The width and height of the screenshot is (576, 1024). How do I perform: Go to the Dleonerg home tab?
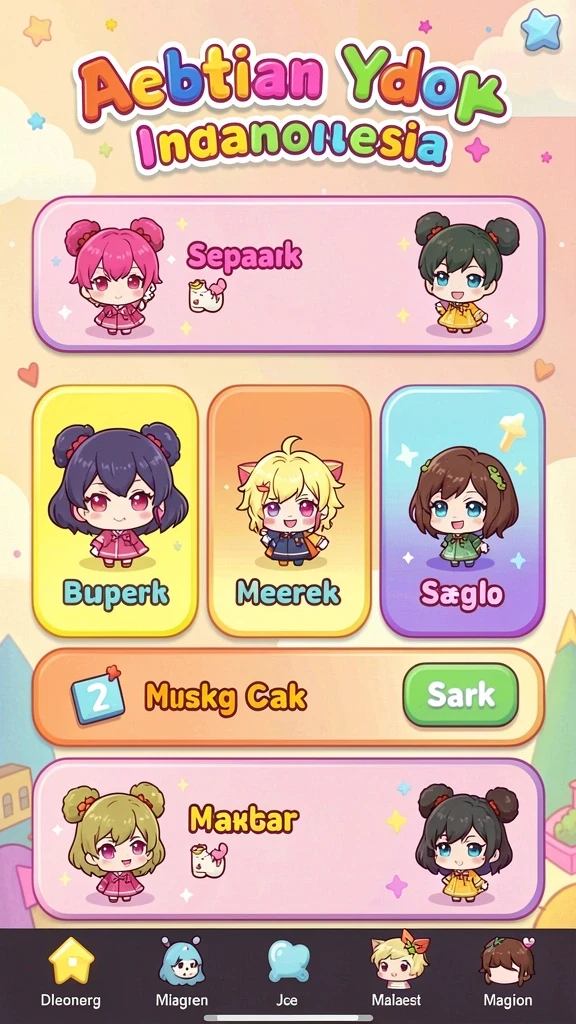71,973
